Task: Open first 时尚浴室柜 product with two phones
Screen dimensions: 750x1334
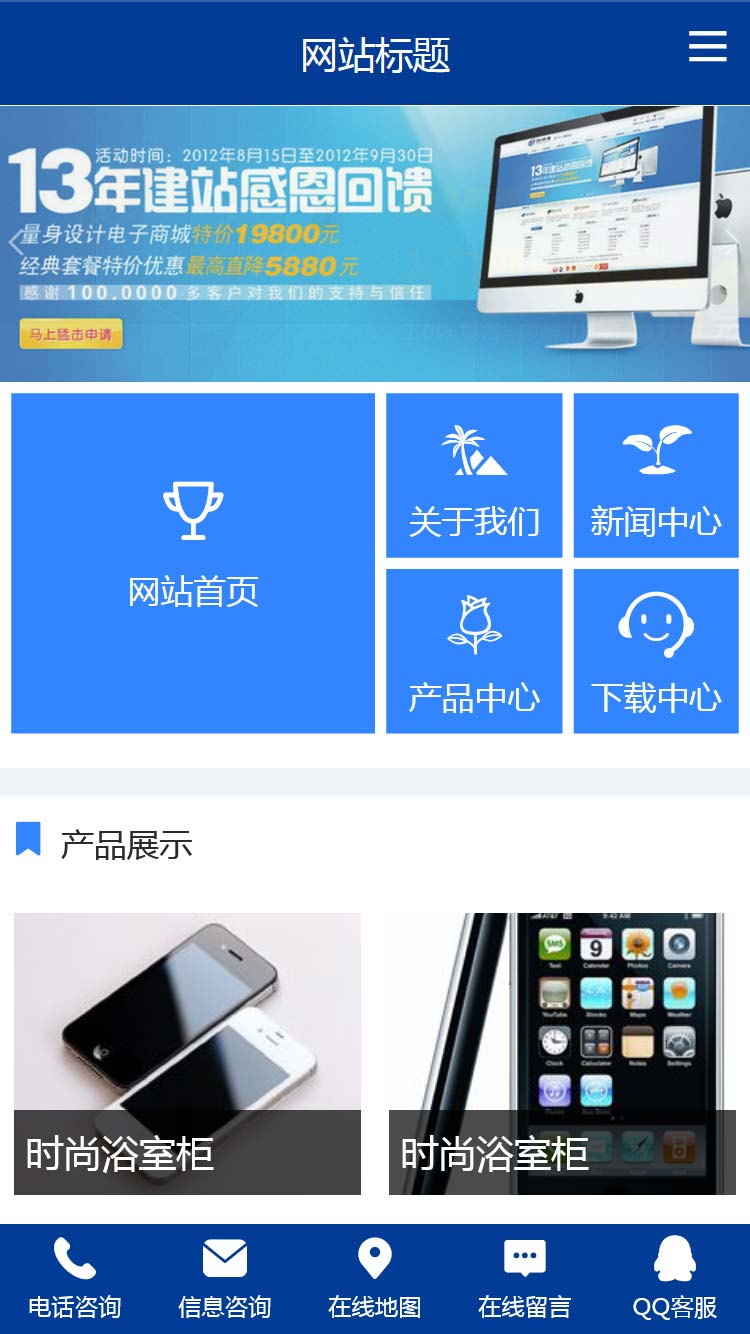Action: [187, 1053]
